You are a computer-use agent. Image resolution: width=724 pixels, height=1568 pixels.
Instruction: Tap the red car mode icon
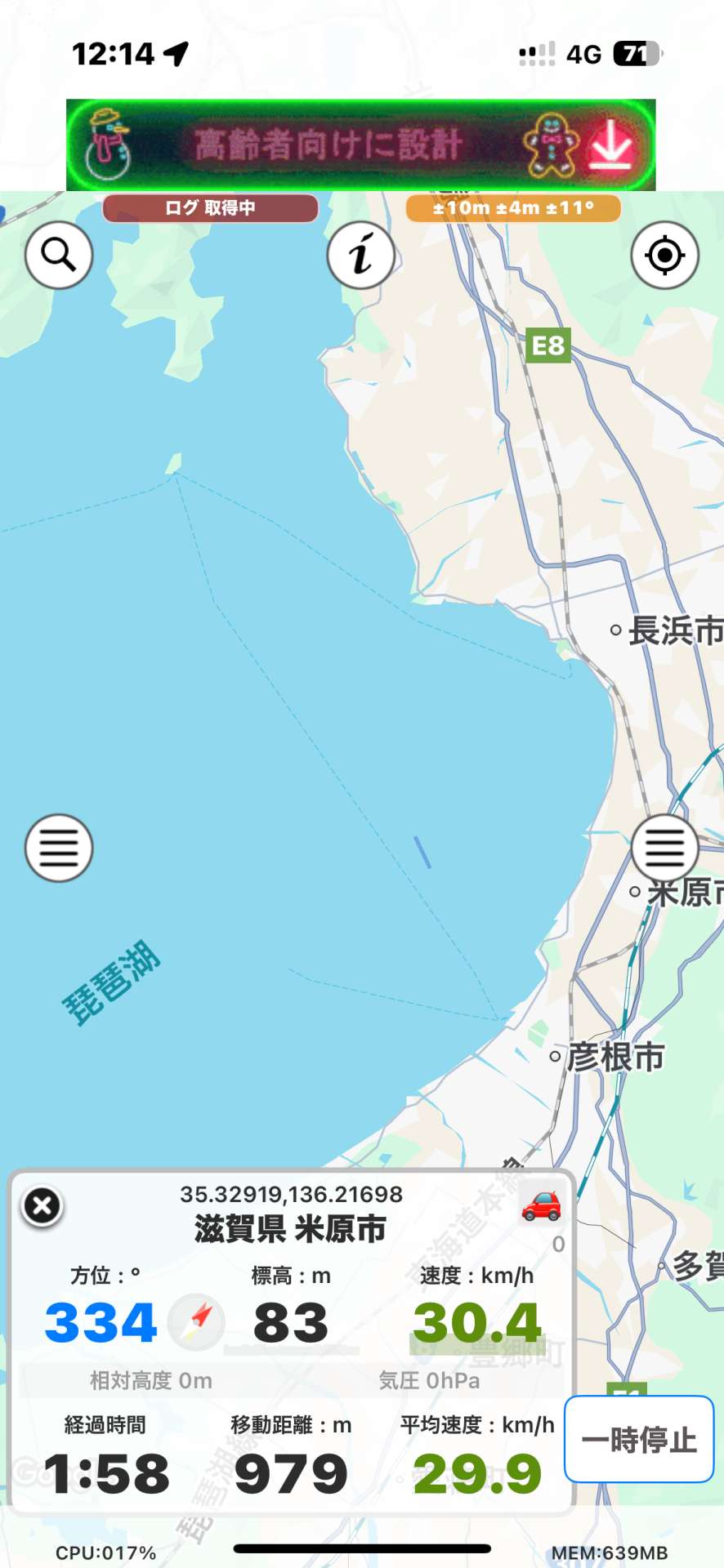[541, 1205]
